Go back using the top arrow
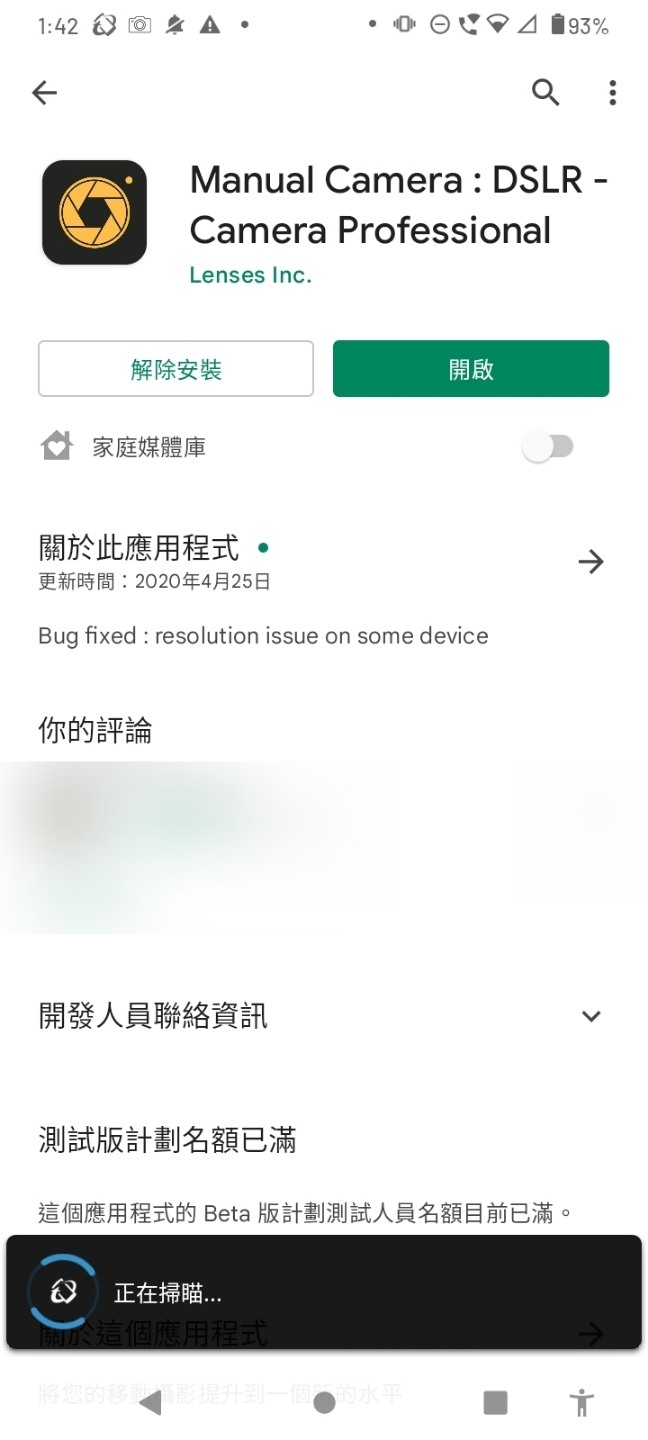This screenshot has height=1440, width=648. (44, 93)
